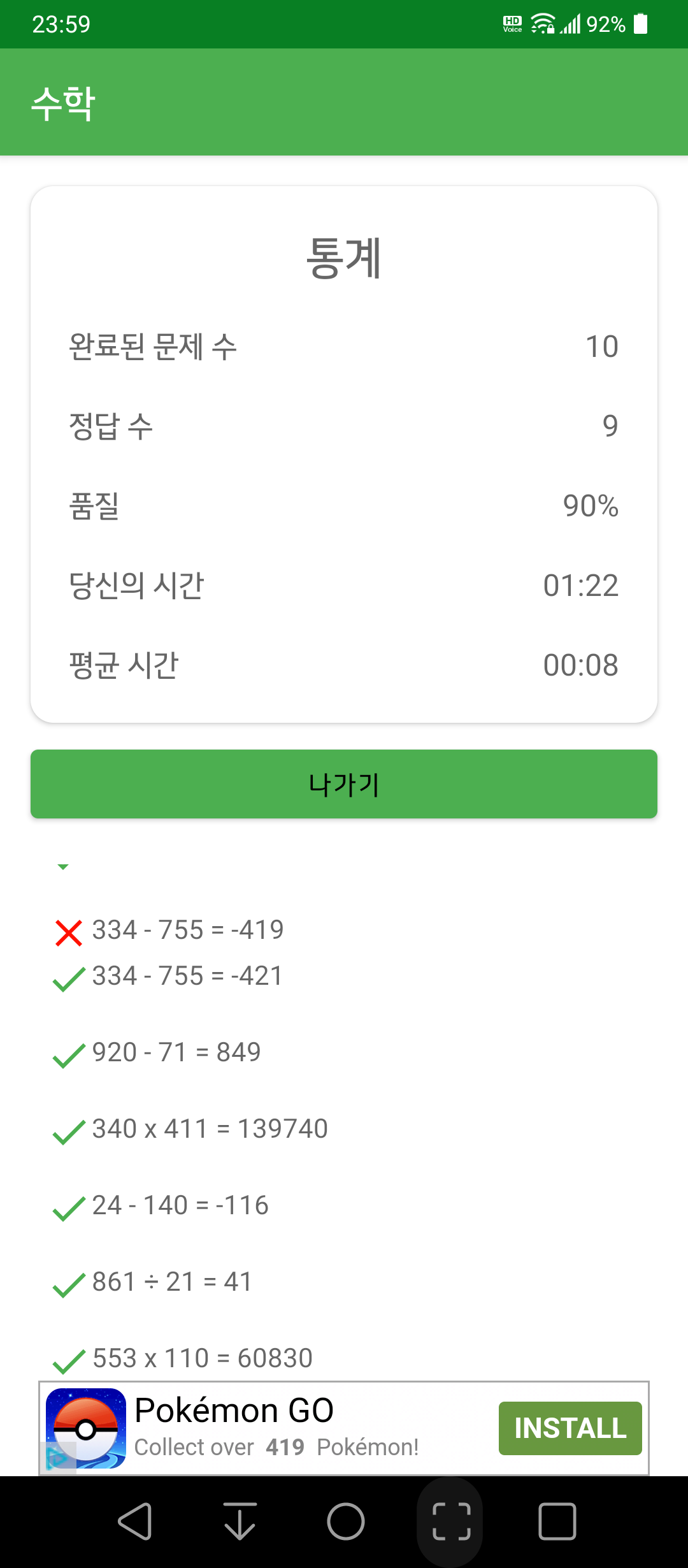Tap the 나가기 exit button

tap(344, 784)
